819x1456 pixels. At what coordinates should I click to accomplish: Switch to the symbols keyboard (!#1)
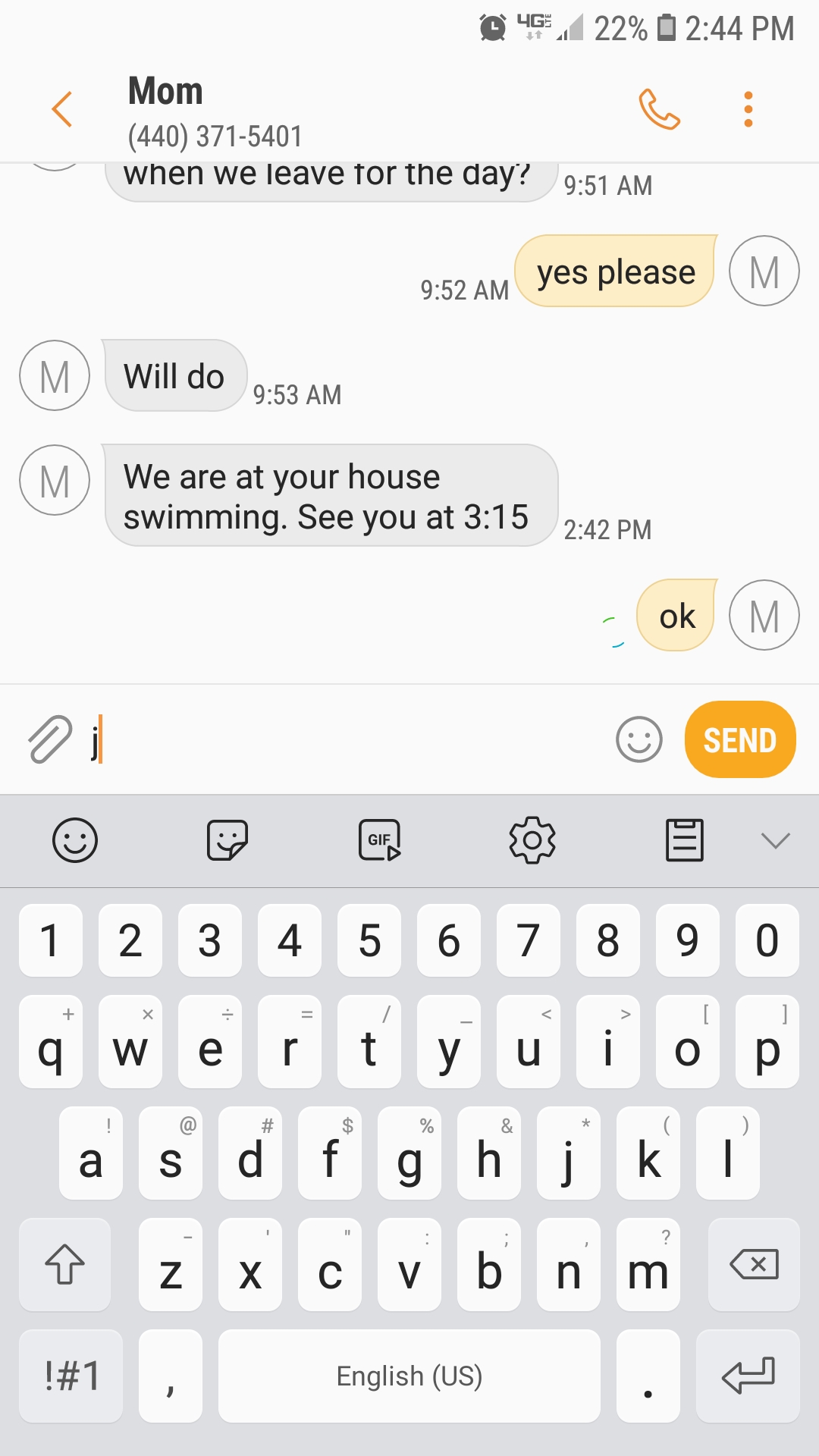click(x=71, y=1376)
